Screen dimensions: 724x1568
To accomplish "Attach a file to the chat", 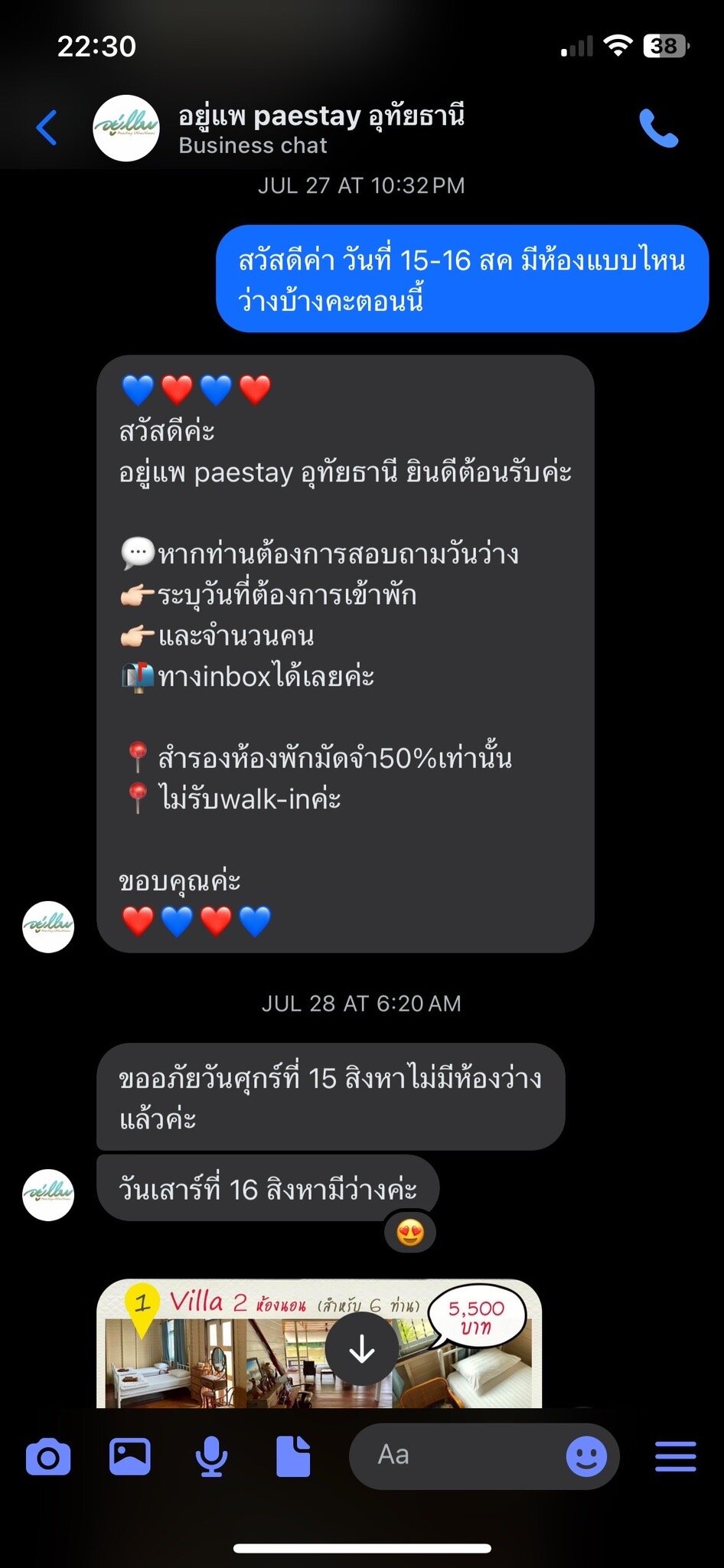I will (x=293, y=1455).
